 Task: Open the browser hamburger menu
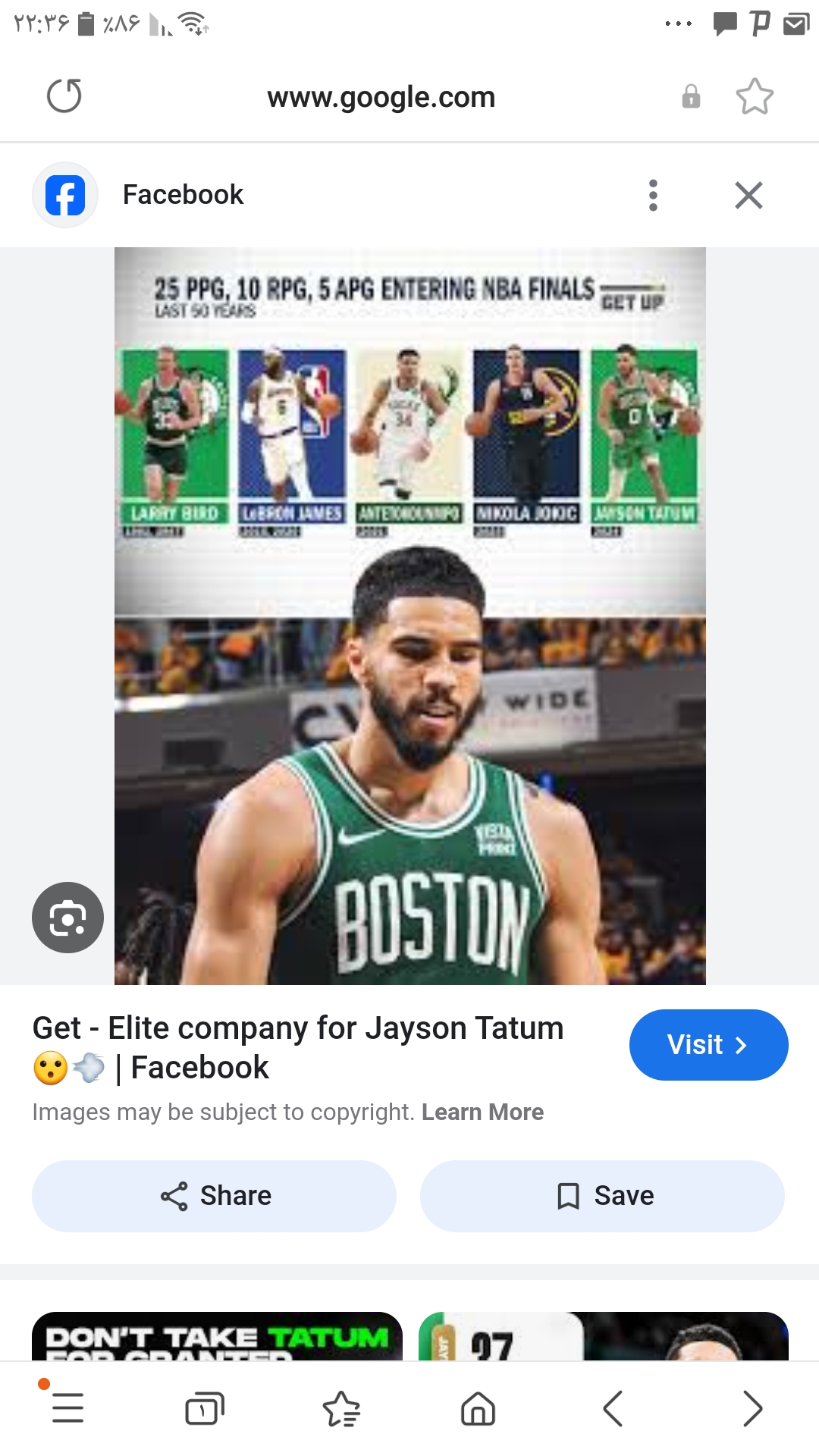click(x=67, y=1408)
